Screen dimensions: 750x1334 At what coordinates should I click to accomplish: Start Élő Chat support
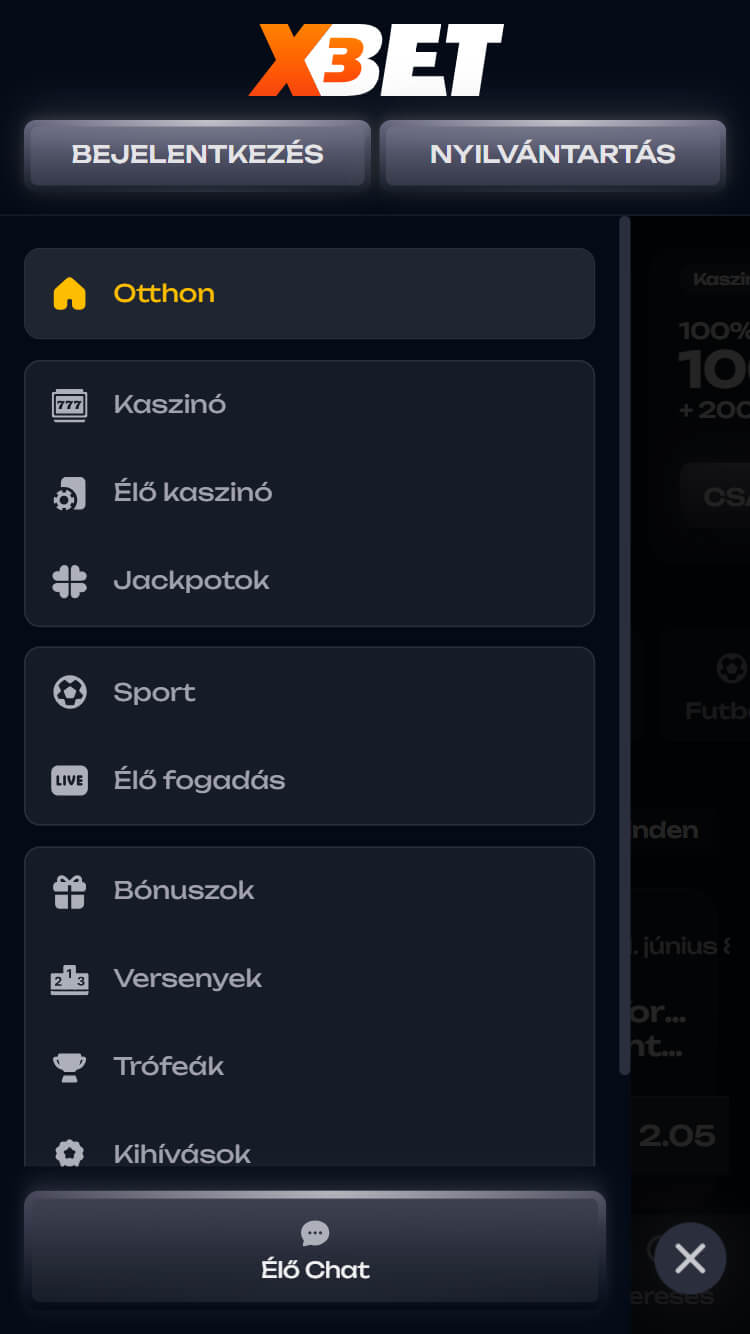pyautogui.click(x=315, y=1249)
